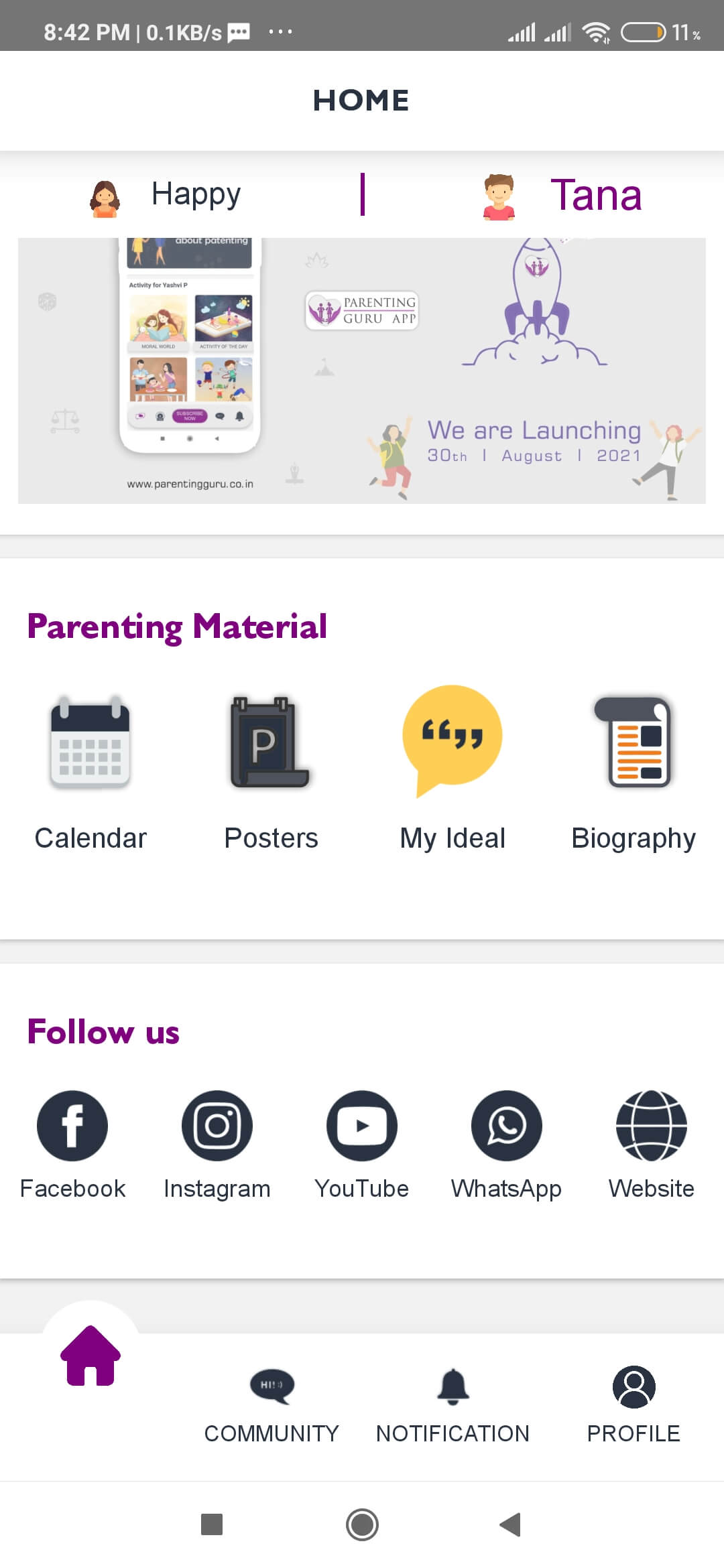Tap the system back button
The height and width of the screenshot is (1568, 724).
tap(511, 1525)
